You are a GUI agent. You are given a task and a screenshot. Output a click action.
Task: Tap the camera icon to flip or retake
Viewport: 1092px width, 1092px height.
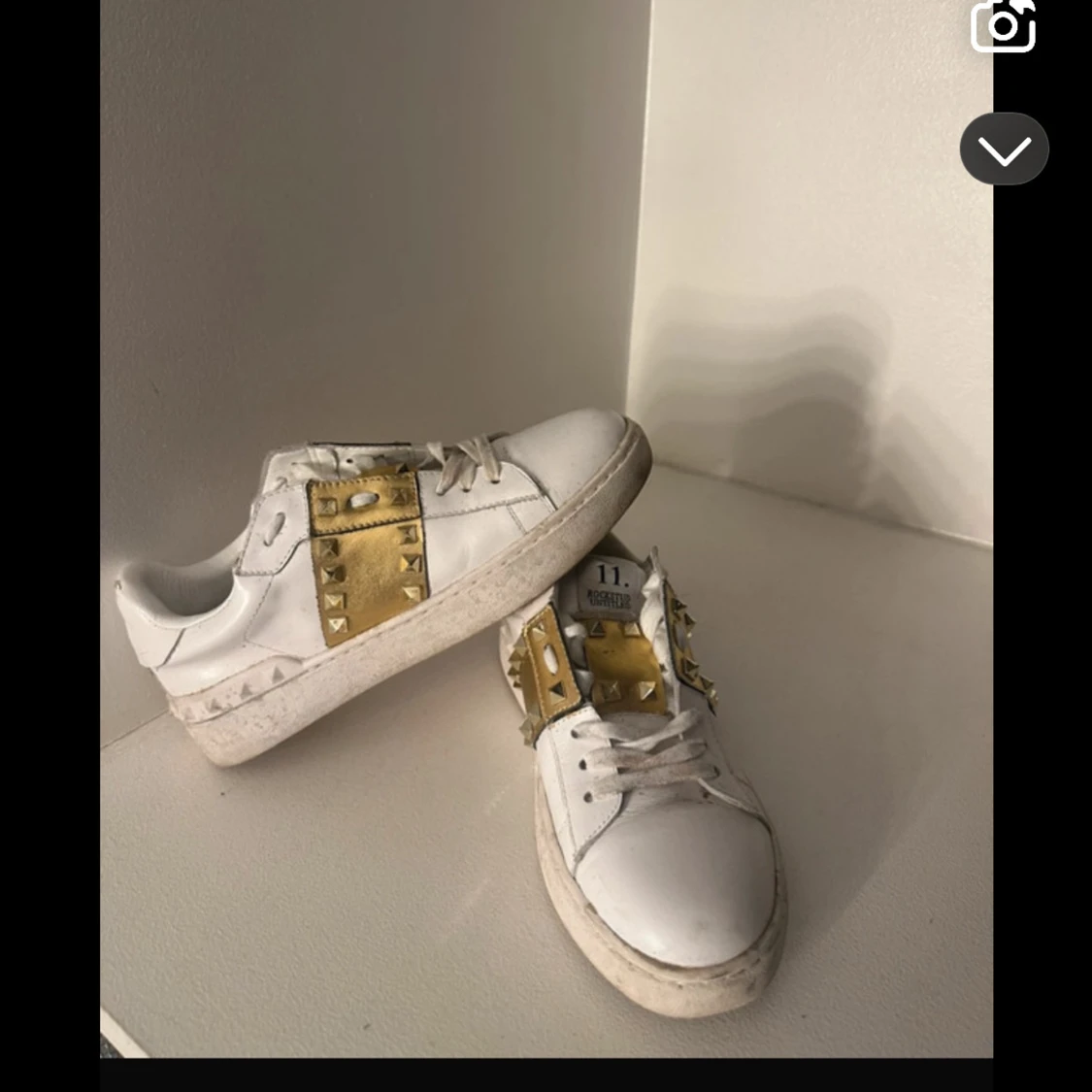pyautogui.click(x=1004, y=24)
